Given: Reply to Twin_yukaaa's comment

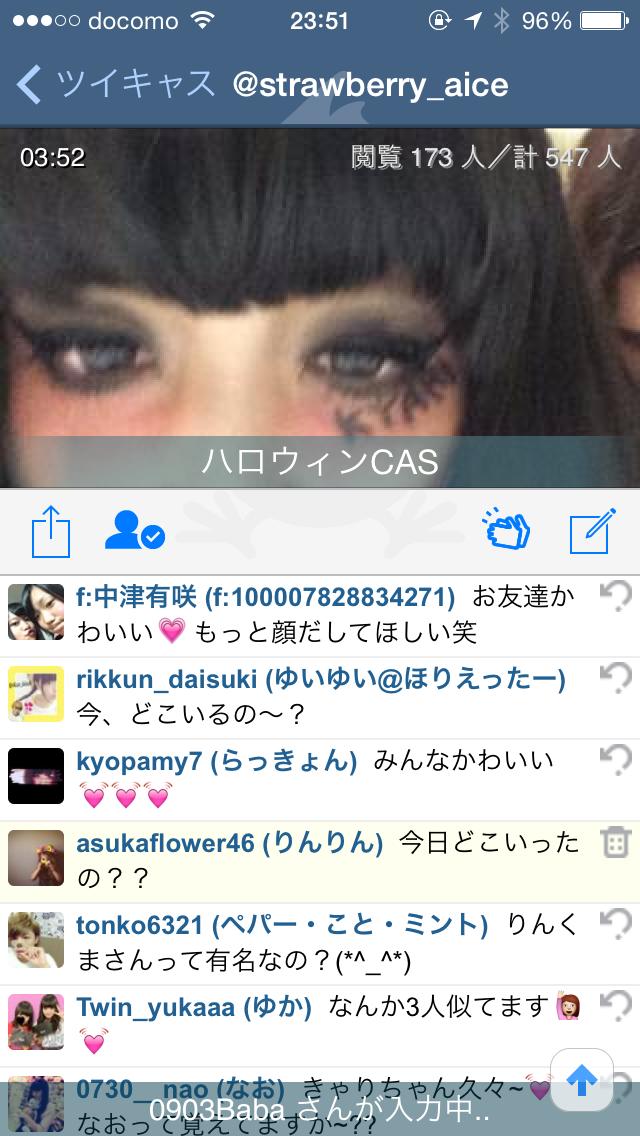Looking at the screenshot, I should pyautogui.click(x=614, y=1003).
